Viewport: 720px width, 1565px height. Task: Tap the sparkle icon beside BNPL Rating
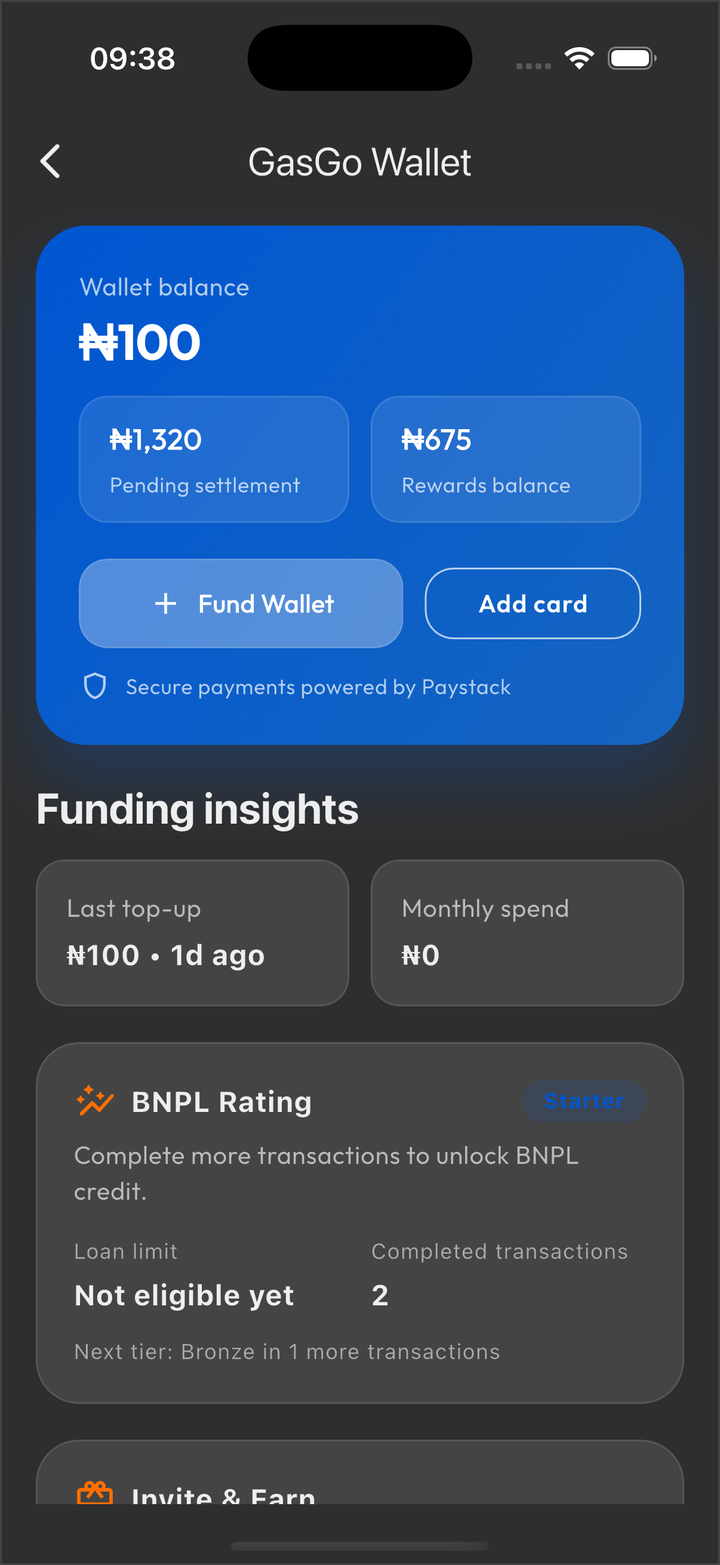[94, 1100]
